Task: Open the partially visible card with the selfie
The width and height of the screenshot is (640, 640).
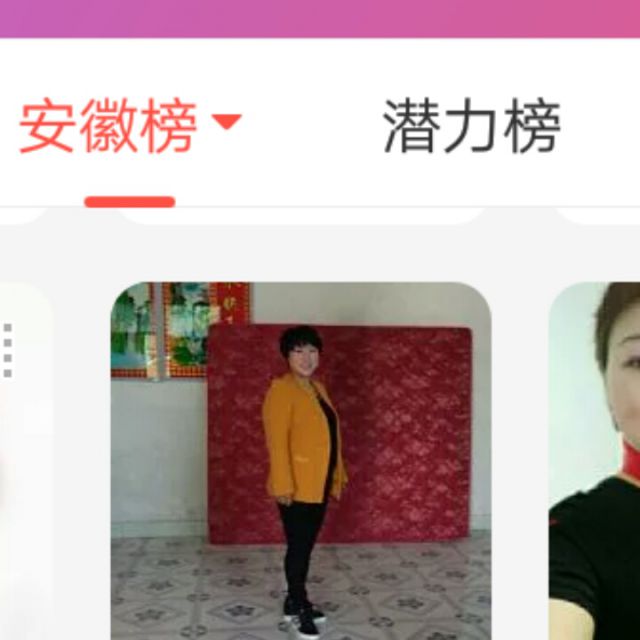Action: tap(594, 461)
